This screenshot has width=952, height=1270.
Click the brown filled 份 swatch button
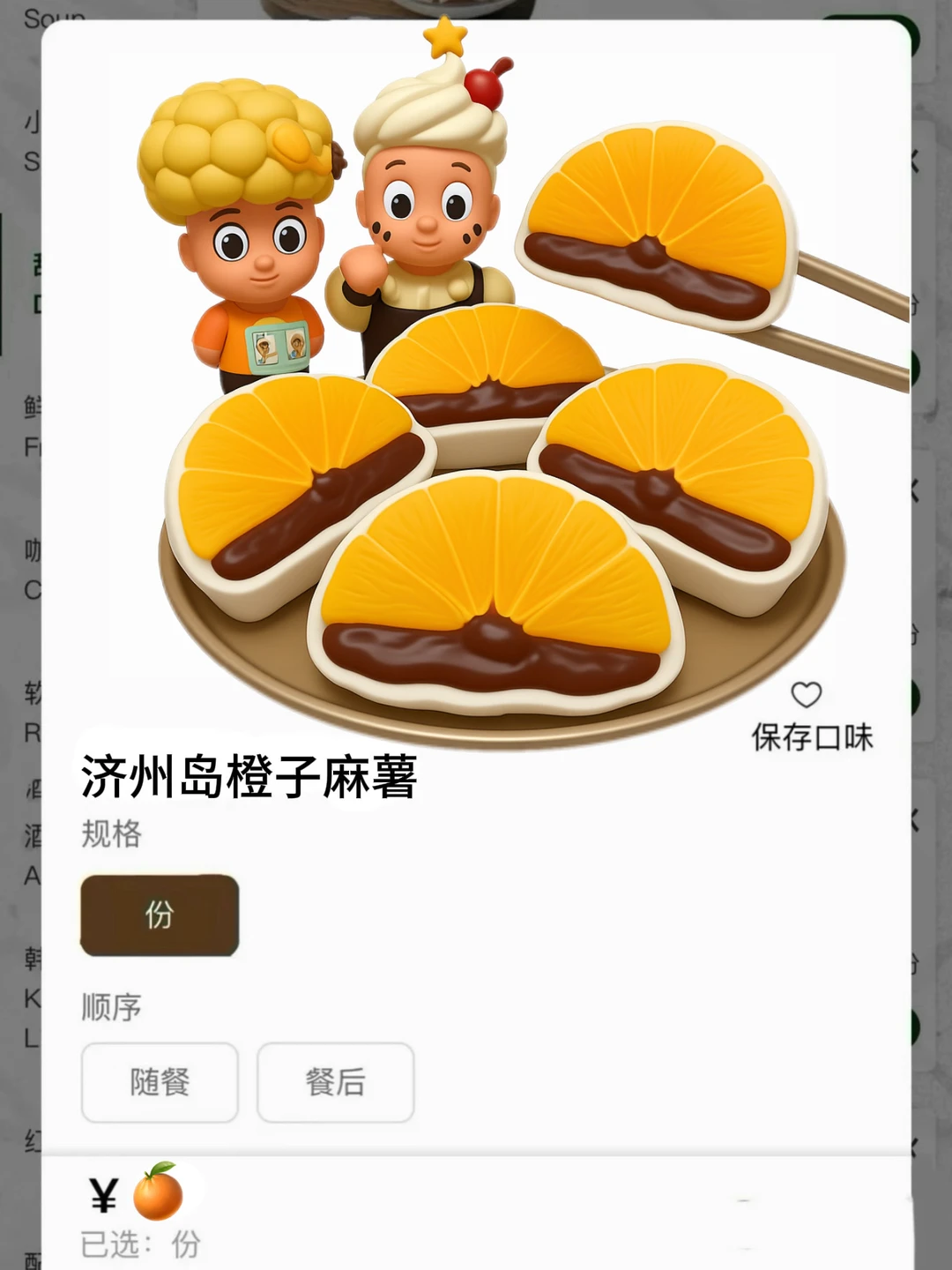pyautogui.click(x=160, y=915)
